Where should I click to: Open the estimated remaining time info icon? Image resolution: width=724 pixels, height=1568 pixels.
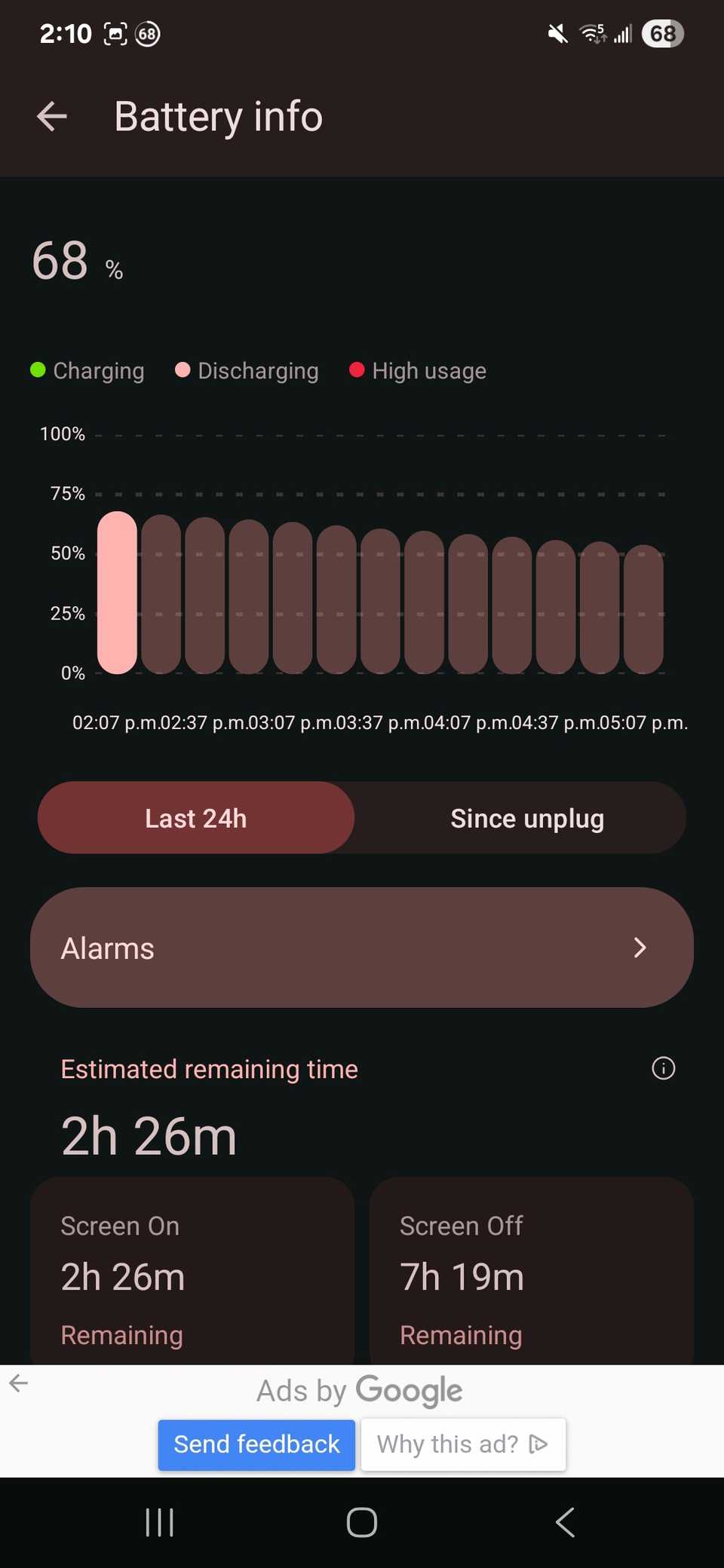point(662,1068)
